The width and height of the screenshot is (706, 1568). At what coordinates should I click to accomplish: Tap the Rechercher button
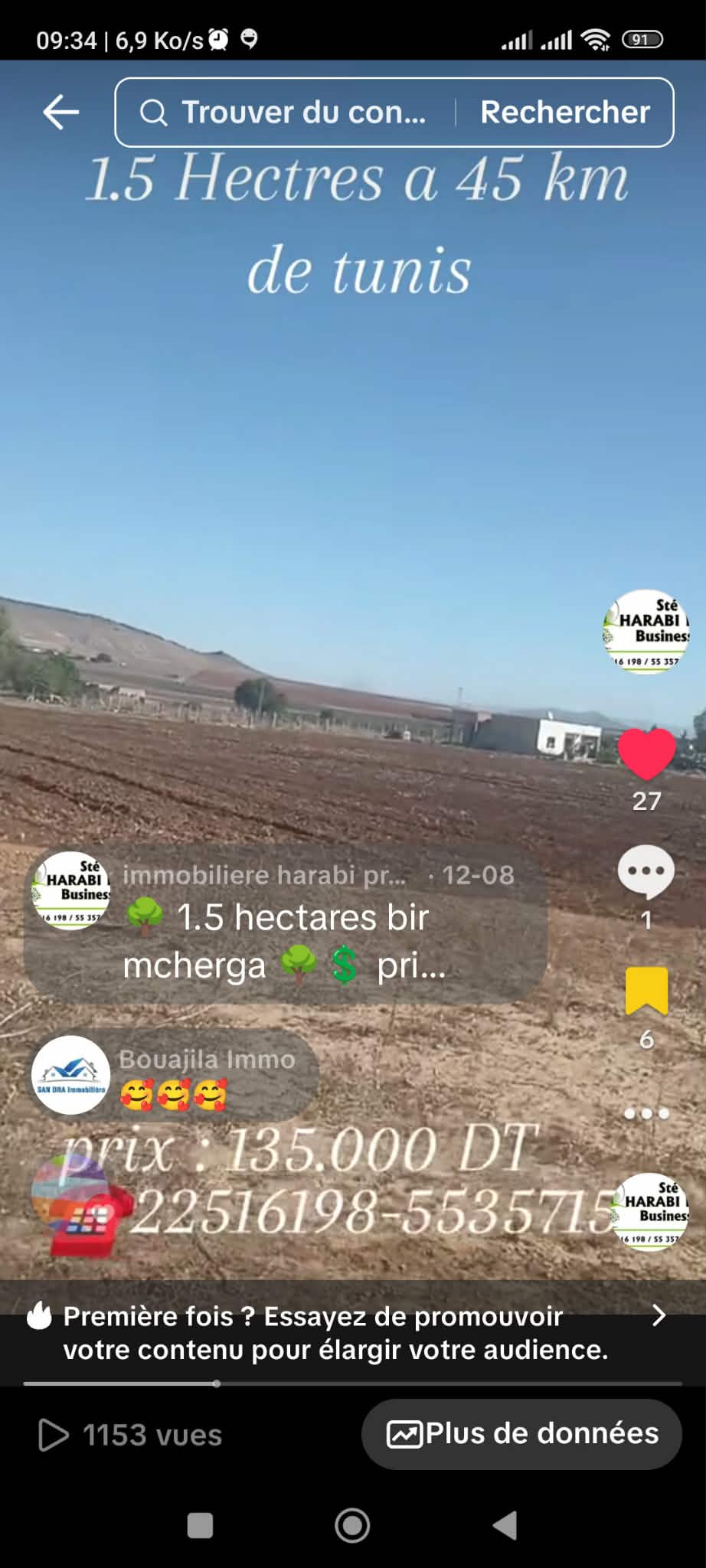tap(567, 113)
